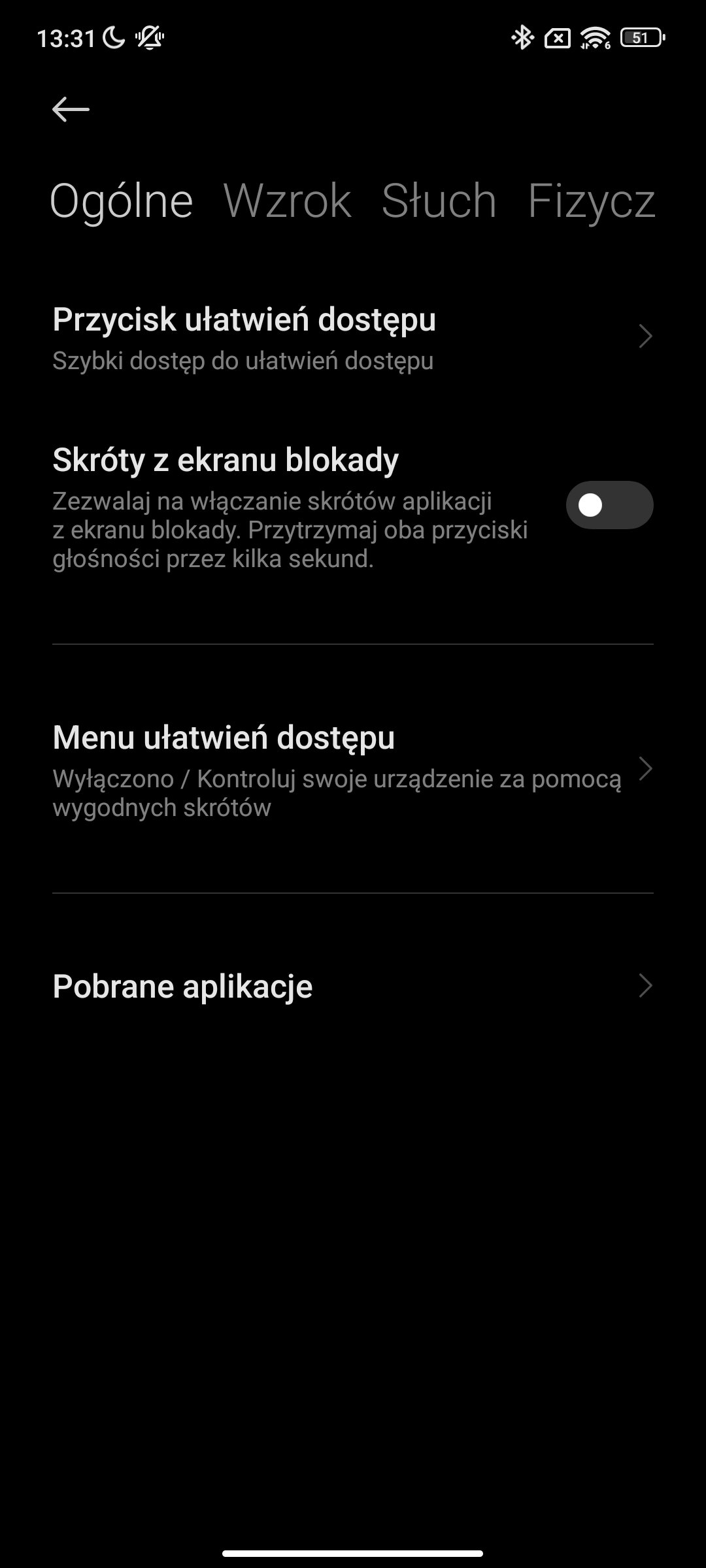706x1568 pixels.
Task: Open the Fizyczne tab
Action: (x=591, y=201)
